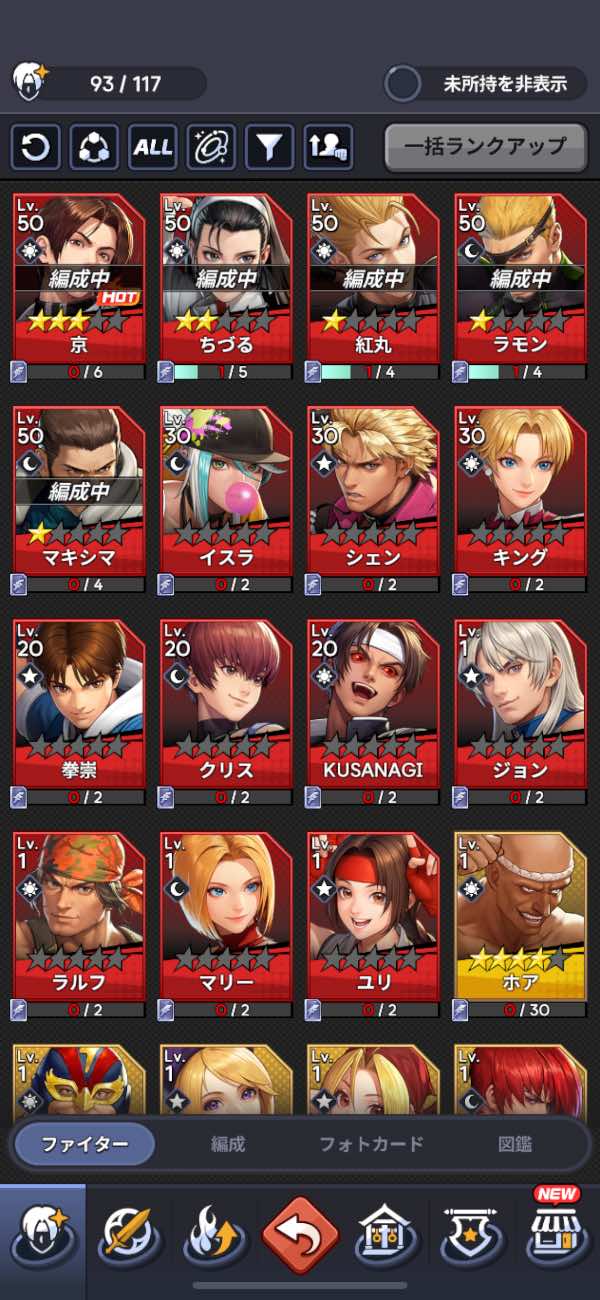600x1300 pixels.
Task: Switch to フォトカード tab
Action: click(x=371, y=1144)
